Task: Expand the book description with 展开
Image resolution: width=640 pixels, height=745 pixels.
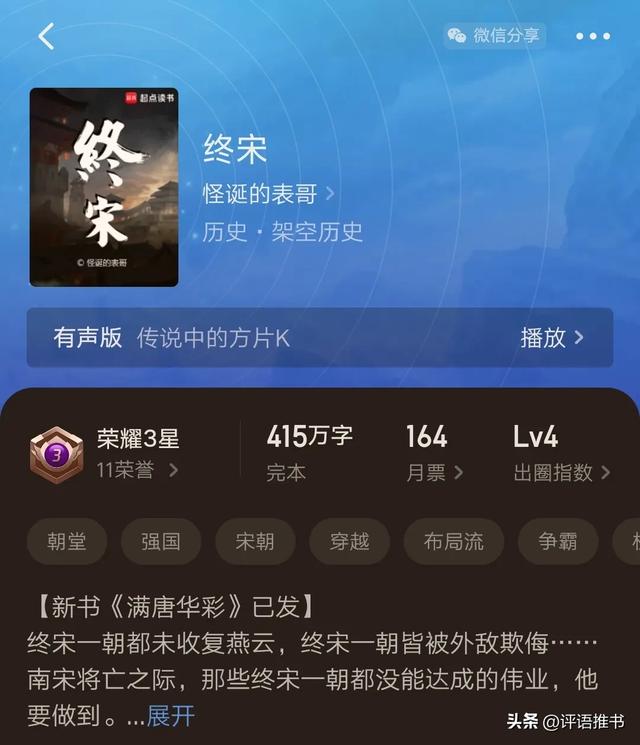Action: (x=171, y=716)
